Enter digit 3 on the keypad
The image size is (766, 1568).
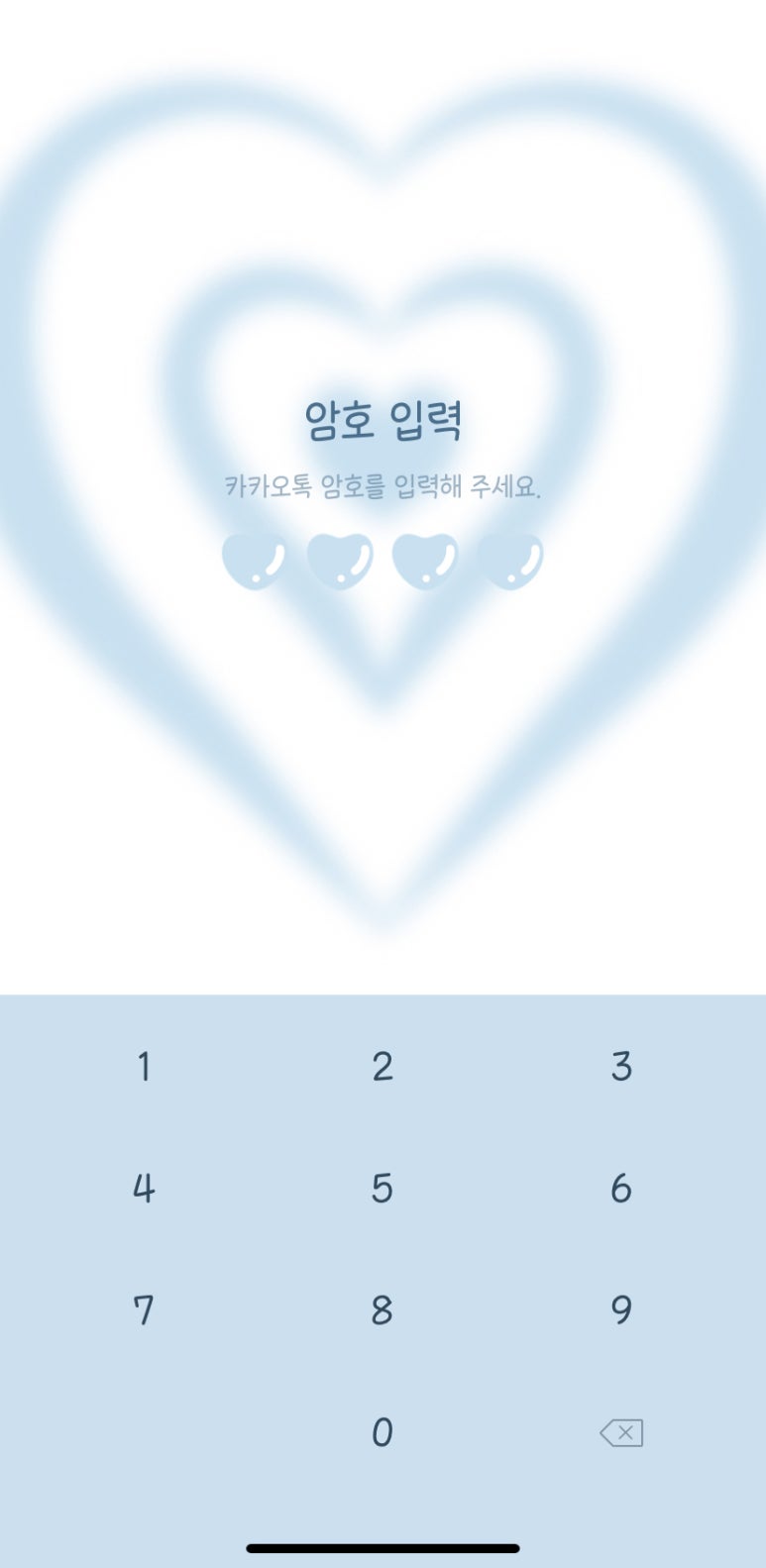point(621,1067)
